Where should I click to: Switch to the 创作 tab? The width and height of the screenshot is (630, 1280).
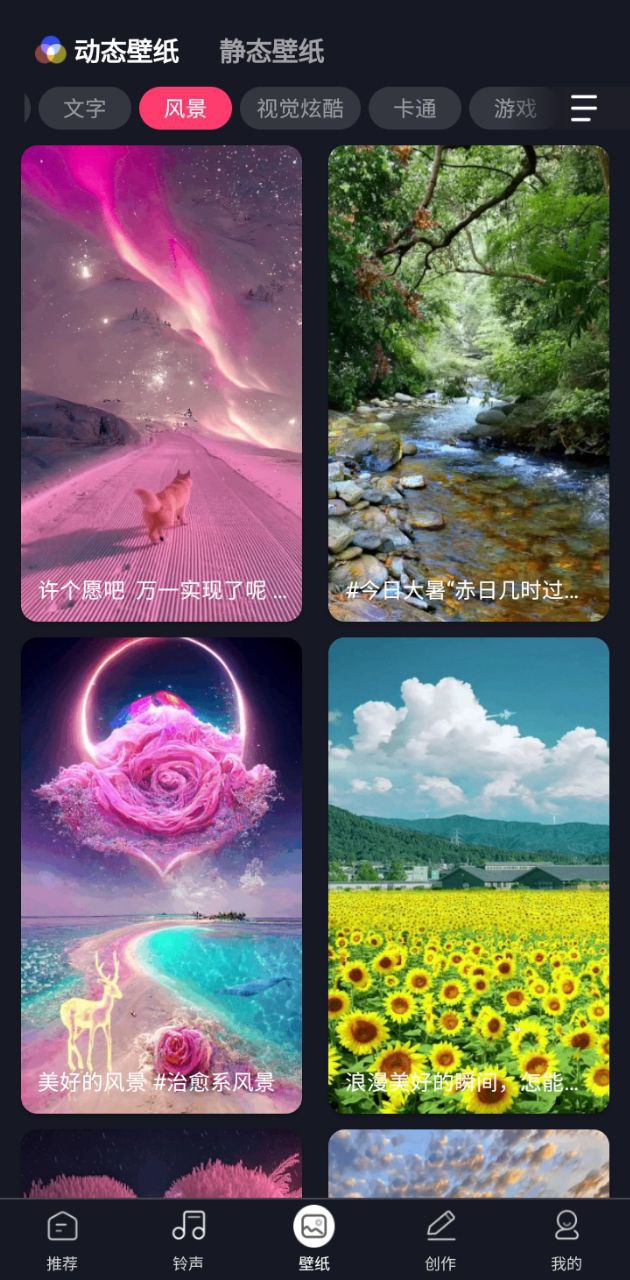440,1240
